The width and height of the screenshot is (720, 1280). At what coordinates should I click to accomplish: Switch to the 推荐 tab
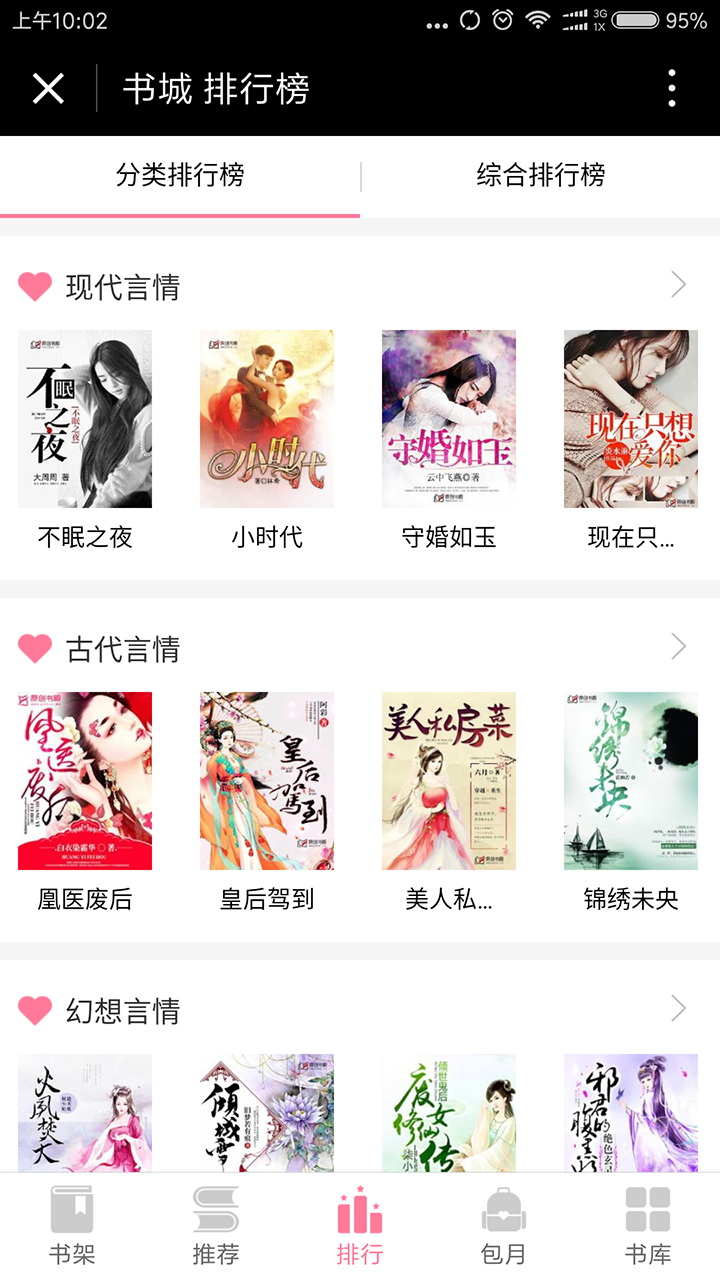pyautogui.click(x=216, y=1226)
